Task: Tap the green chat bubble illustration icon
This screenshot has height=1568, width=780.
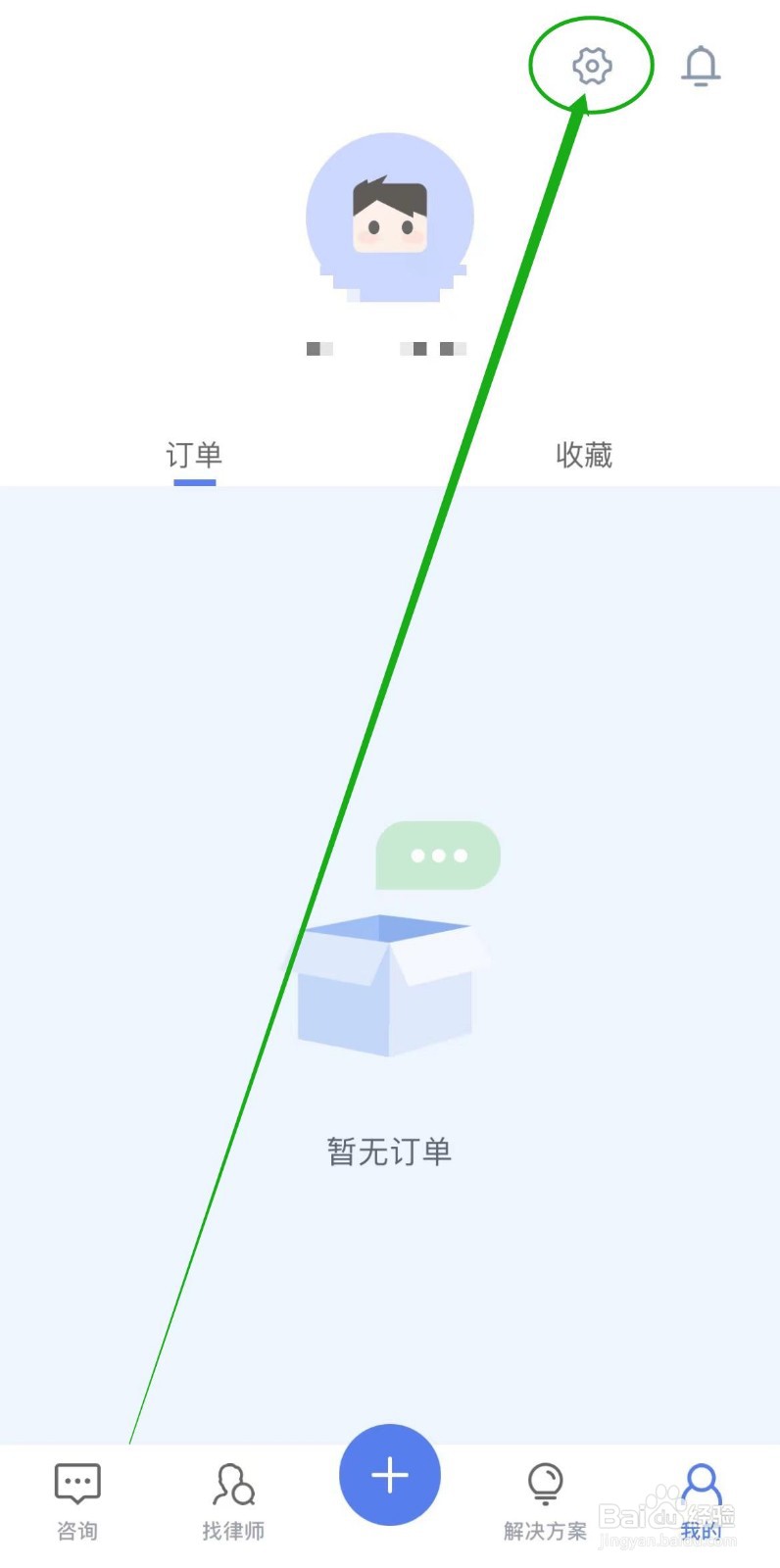Action: pyautogui.click(x=437, y=855)
